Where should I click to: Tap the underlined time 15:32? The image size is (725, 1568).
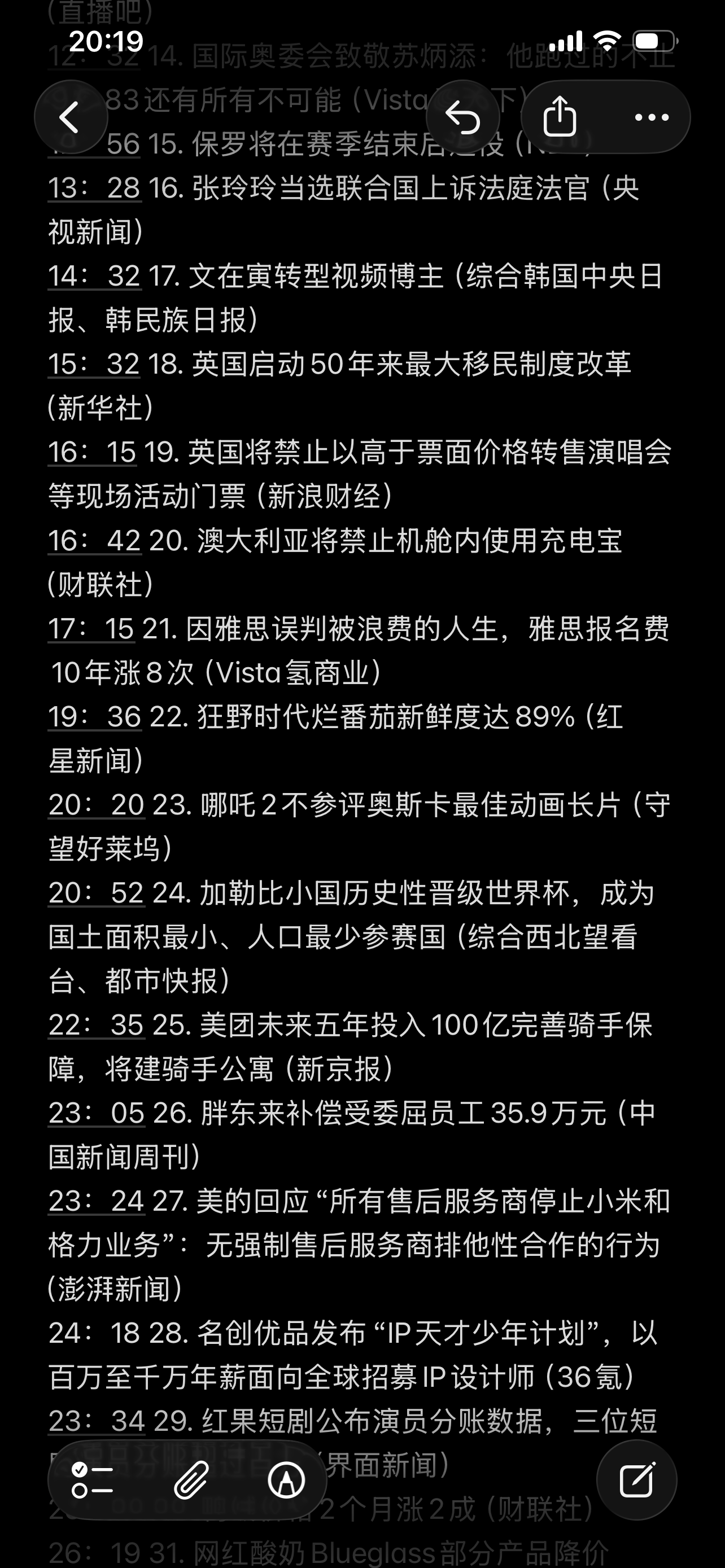[94, 364]
